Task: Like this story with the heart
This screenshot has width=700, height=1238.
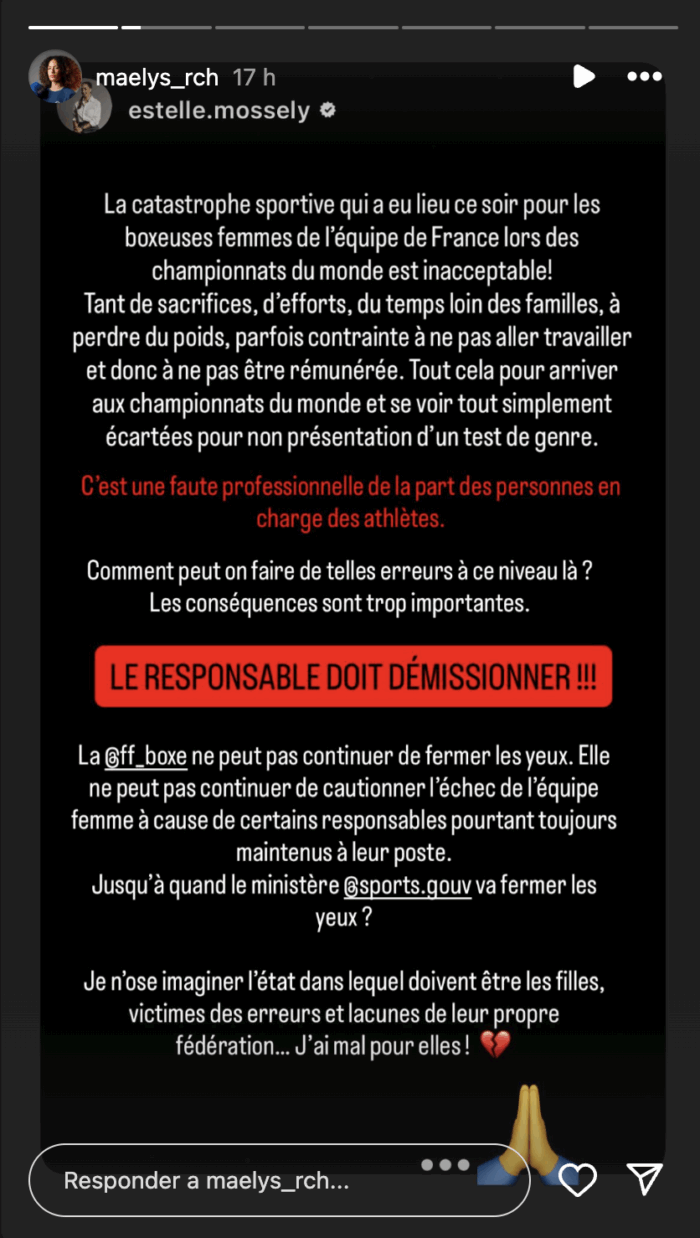Action: click(x=578, y=1180)
